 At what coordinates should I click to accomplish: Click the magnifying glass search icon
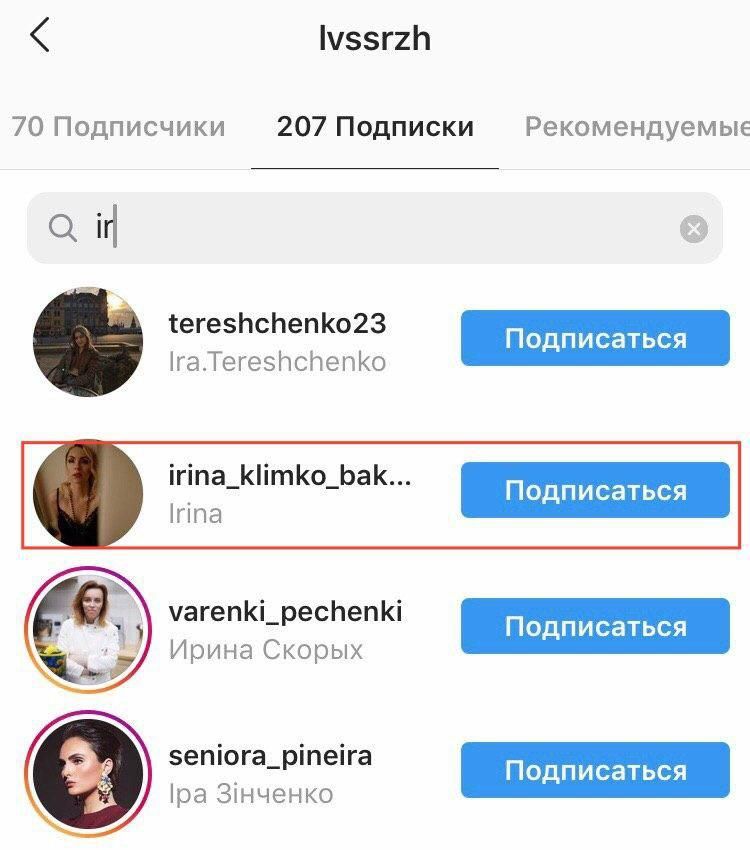[x=62, y=228]
